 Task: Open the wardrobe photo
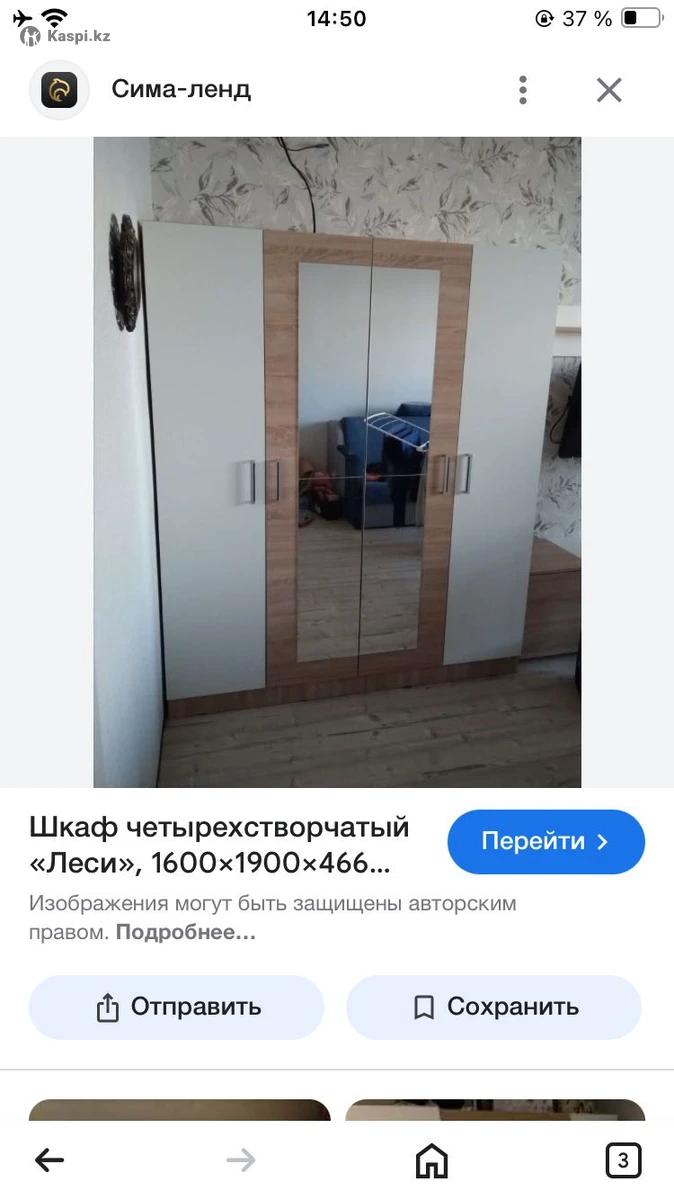[337, 462]
